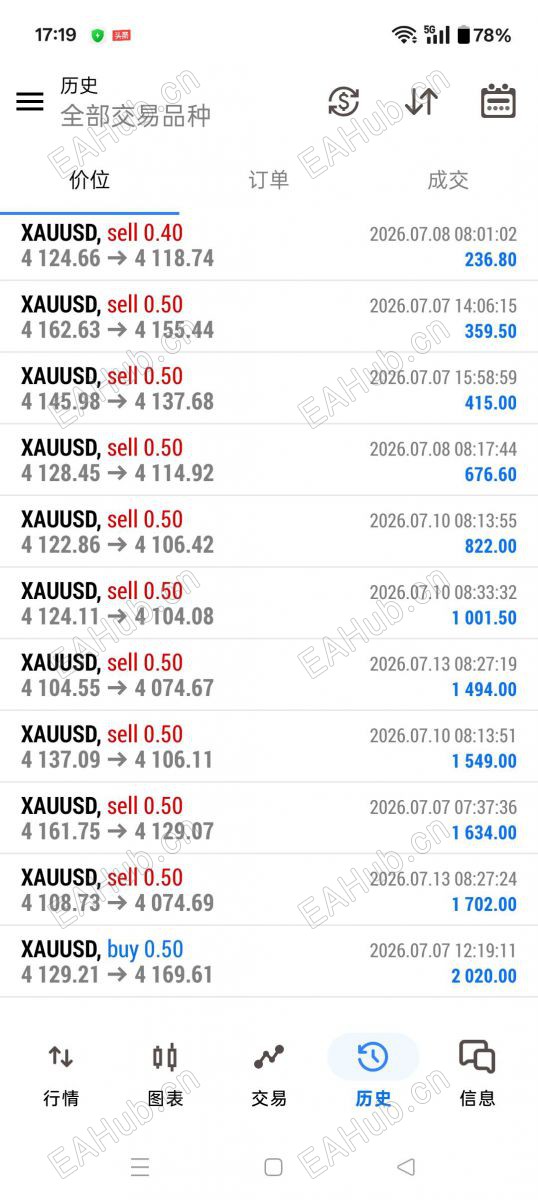Tap the currency symbol filter icon
Viewport: 538px width, 1200px height.
coord(343,101)
